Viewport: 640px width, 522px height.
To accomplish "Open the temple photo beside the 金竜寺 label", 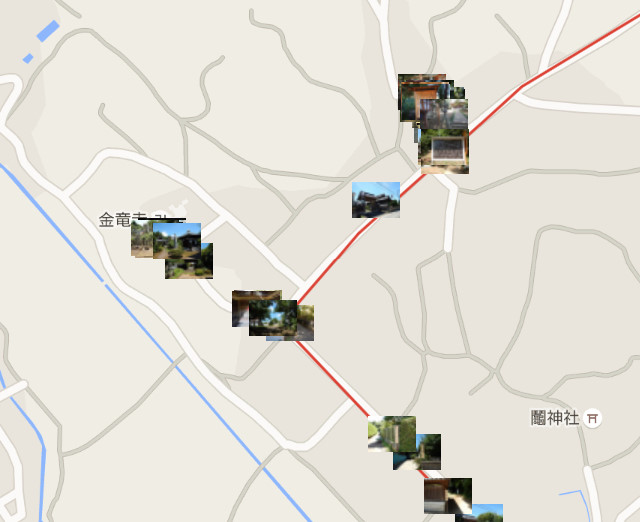I will pos(177,240).
